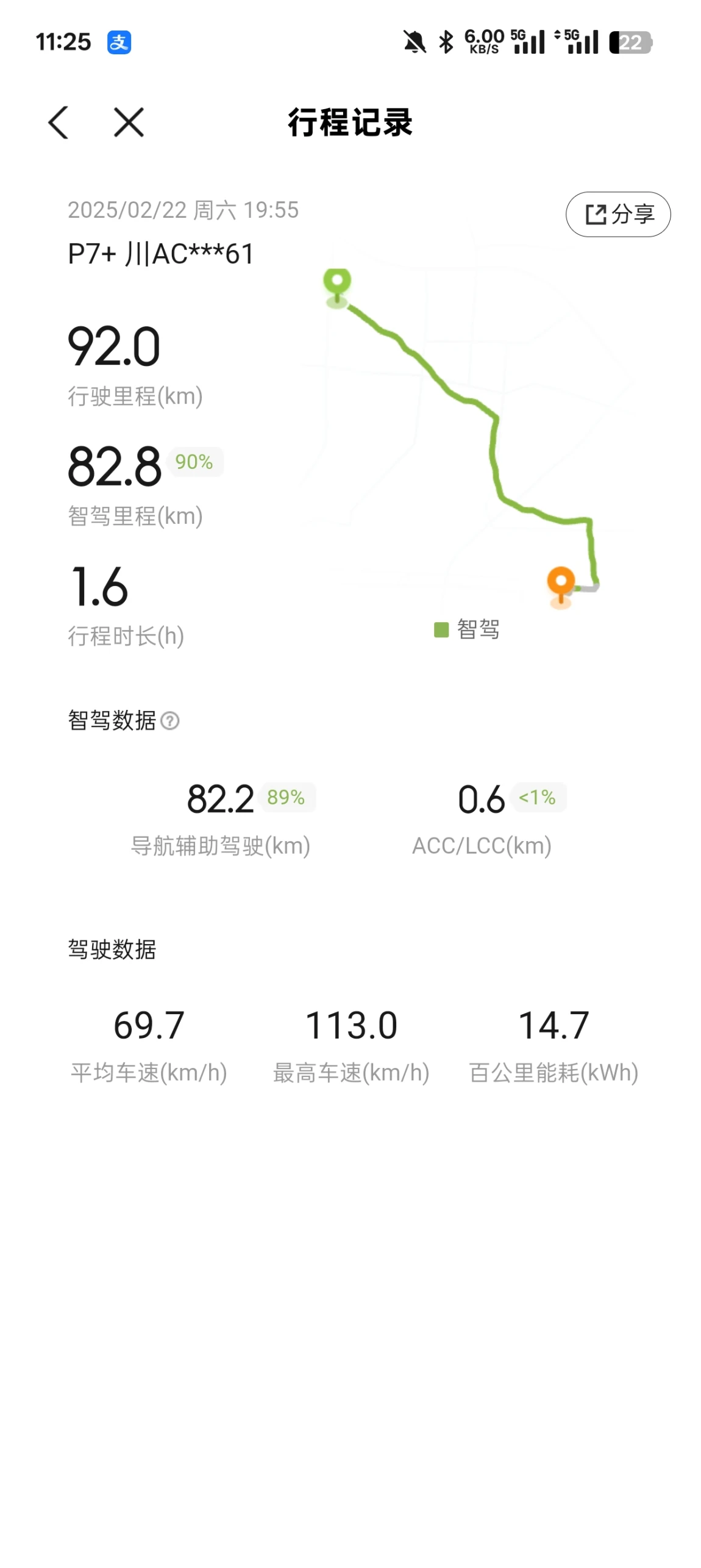Open help icon beside 智驾数据
Viewport: 701px width, 1568px height.
point(169,720)
